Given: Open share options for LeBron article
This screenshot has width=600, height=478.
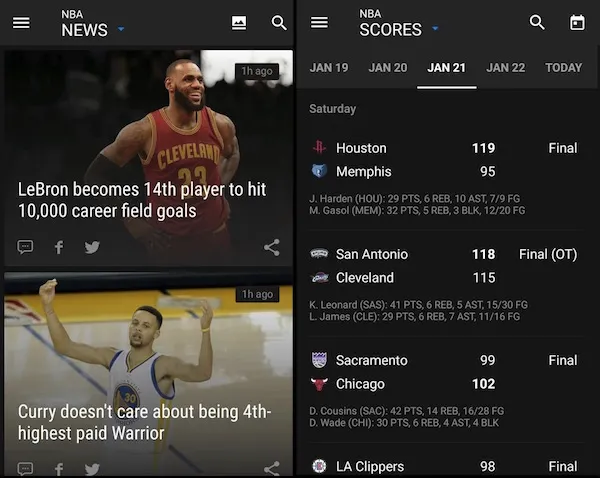Looking at the screenshot, I should (271, 247).
